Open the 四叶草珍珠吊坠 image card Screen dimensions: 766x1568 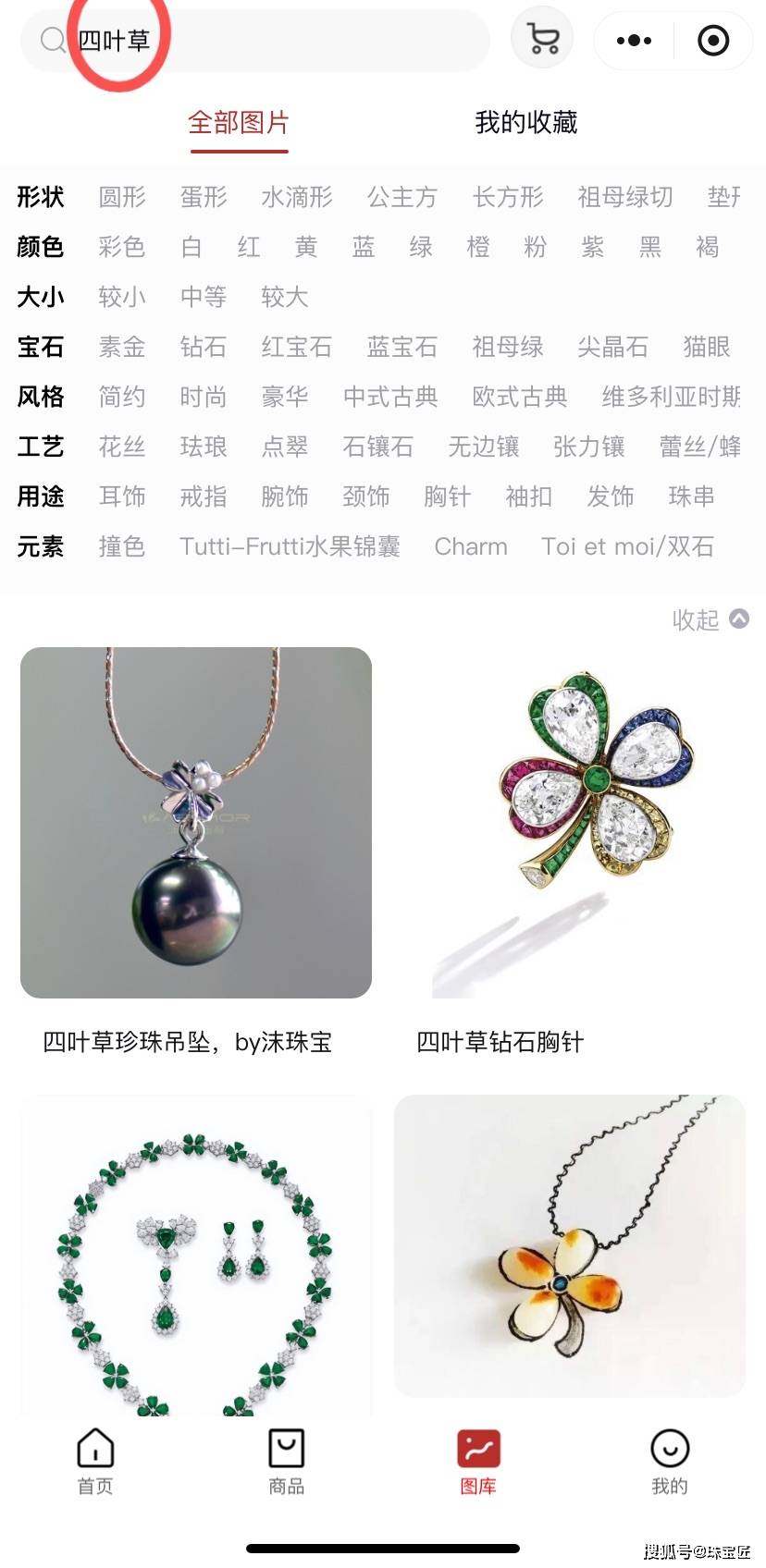click(x=196, y=823)
